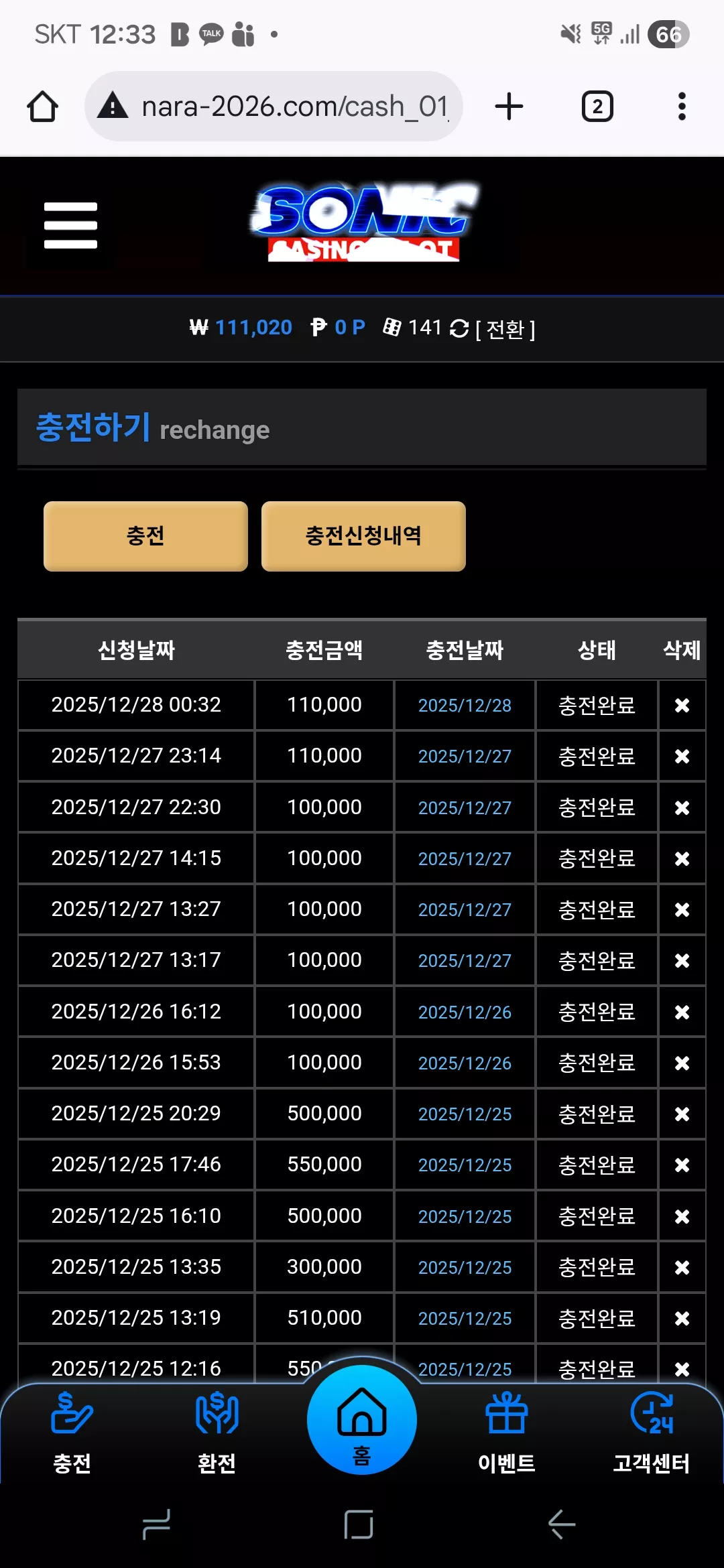Refresh the balance with the reload icon

[459, 328]
